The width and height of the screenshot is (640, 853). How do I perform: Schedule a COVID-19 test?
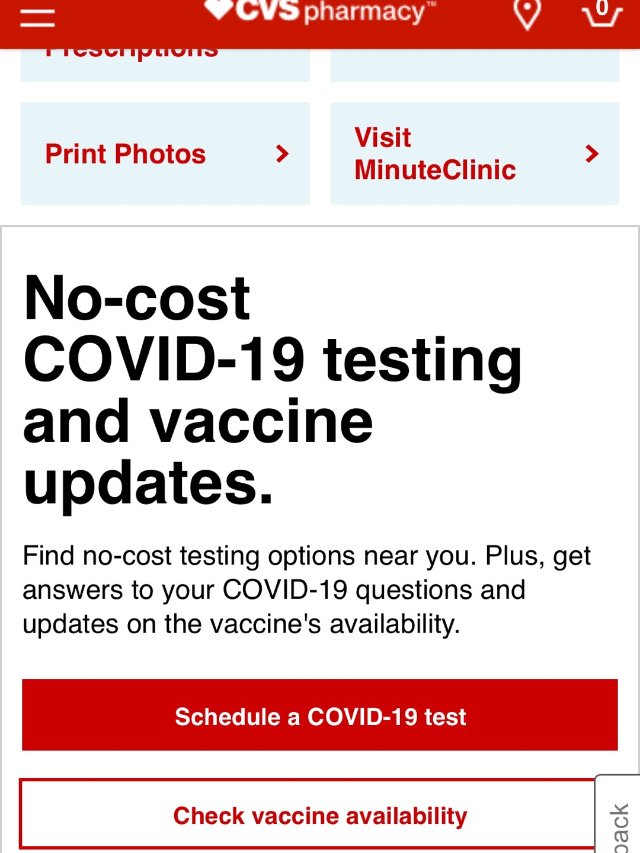[x=320, y=716]
